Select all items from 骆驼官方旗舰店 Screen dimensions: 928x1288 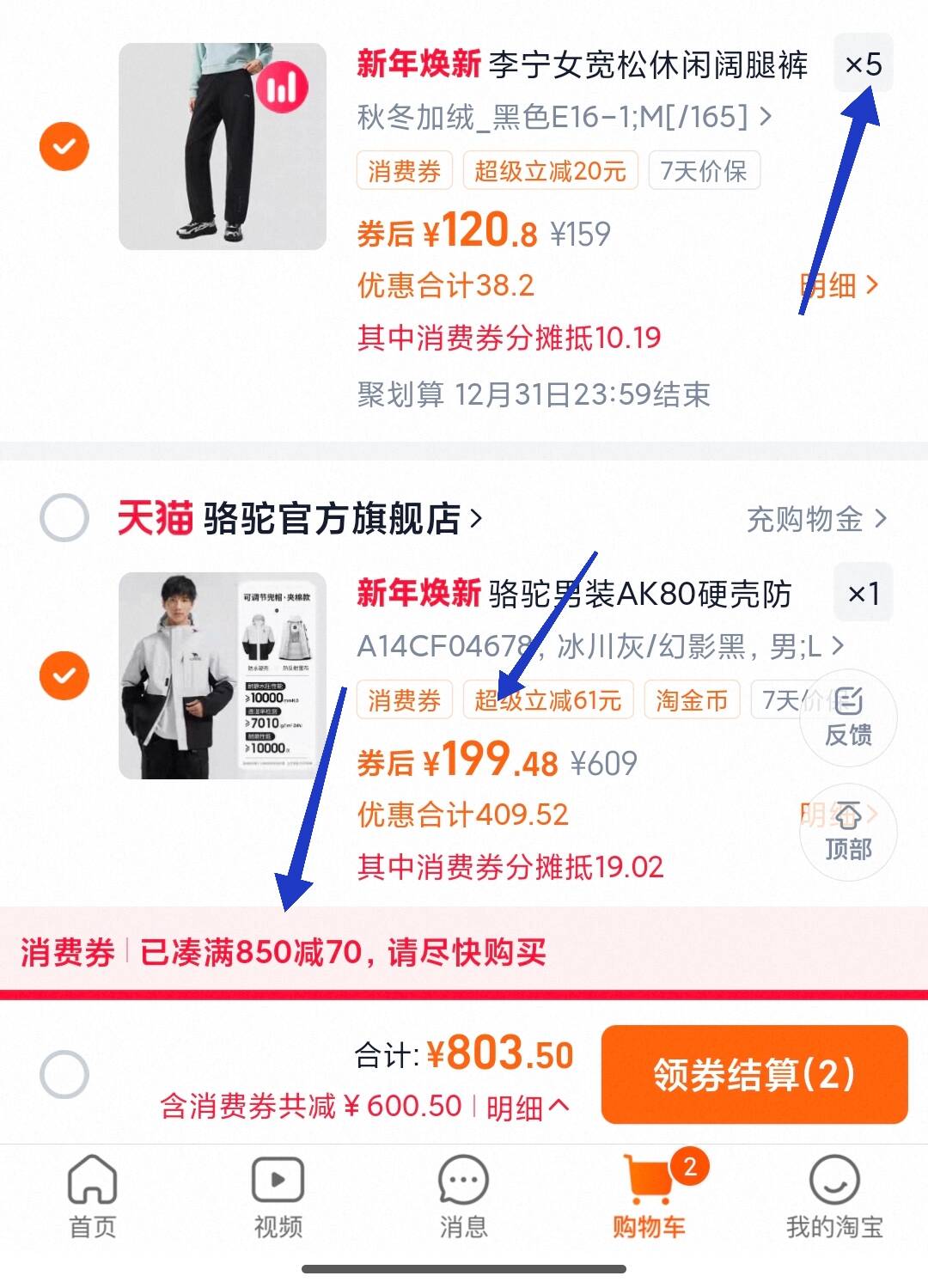[64, 518]
